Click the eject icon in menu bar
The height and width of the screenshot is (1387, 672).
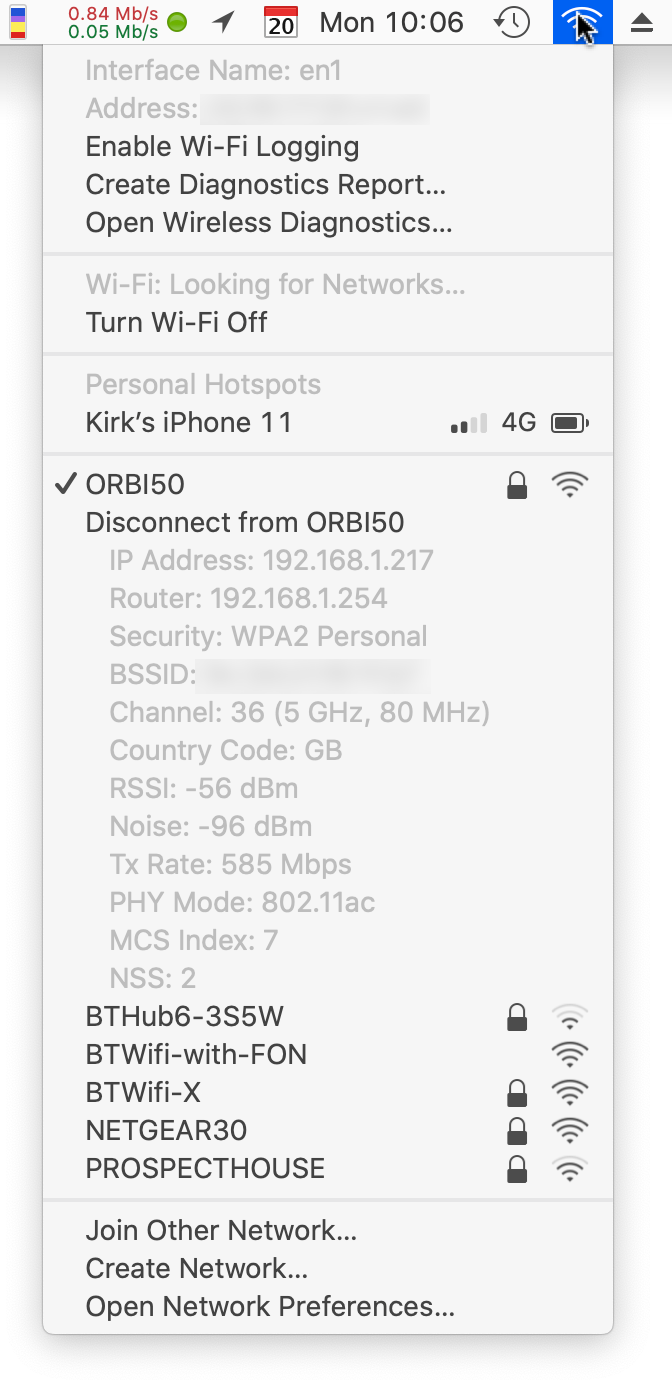[x=642, y=23]
